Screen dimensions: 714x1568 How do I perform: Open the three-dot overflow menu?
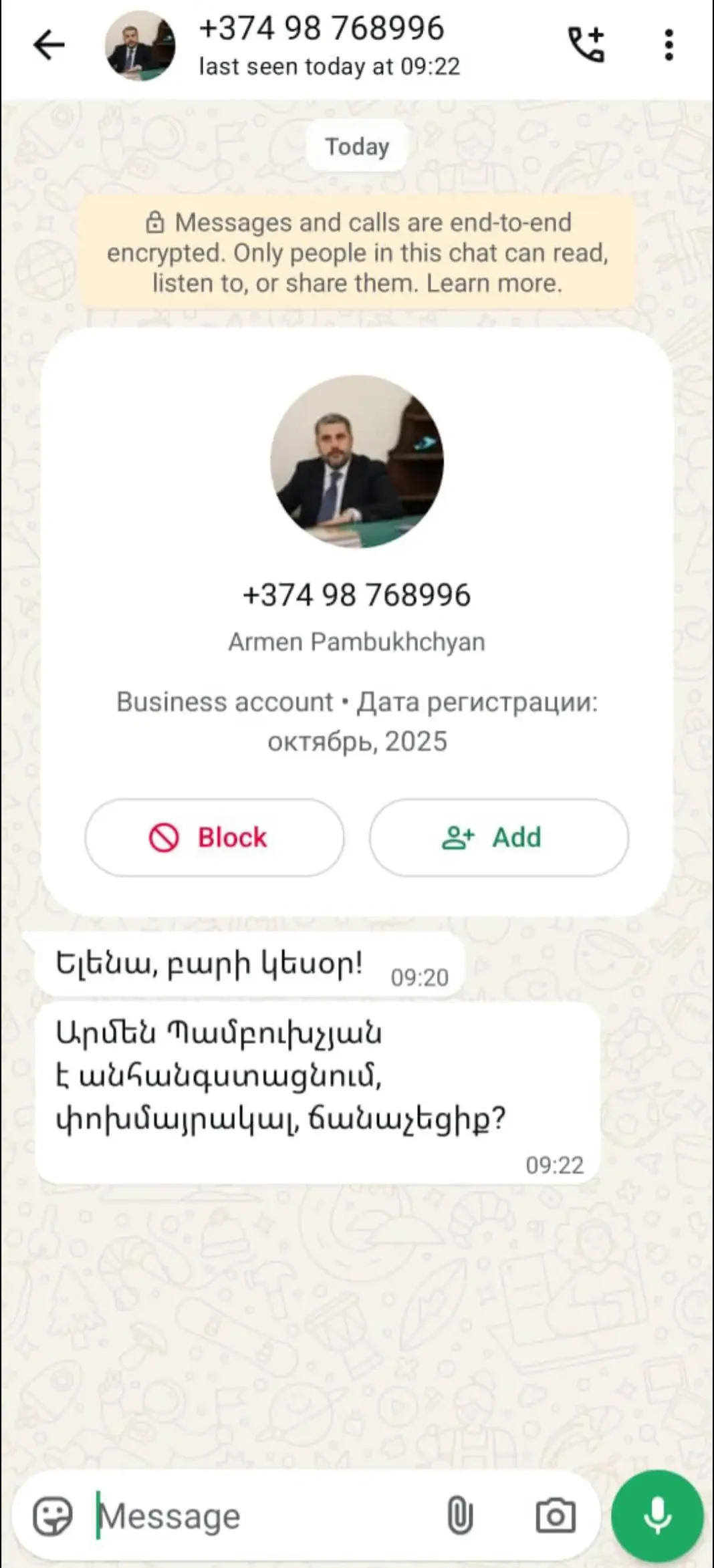(x=669, y=45)
